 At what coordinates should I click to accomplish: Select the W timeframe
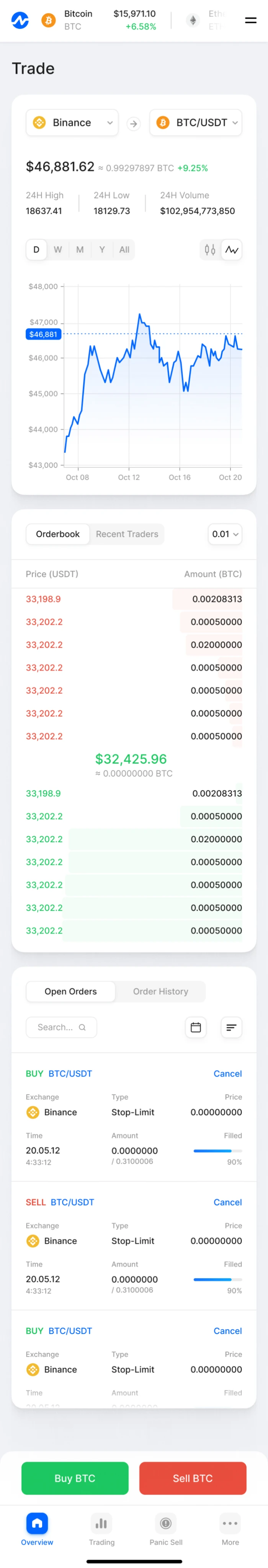58,250
